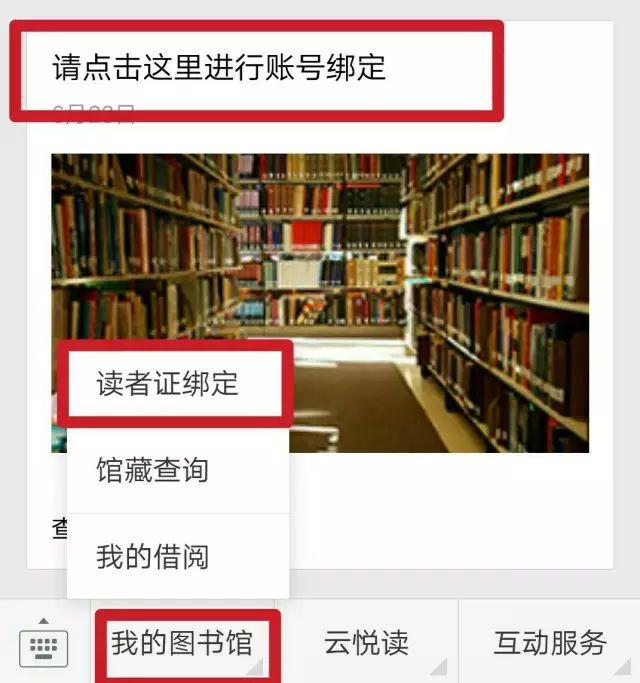This screenshot has height=683, width=640.
Task: Open the 互动服务 bottom menu
Action: click(x=550, y=643)
